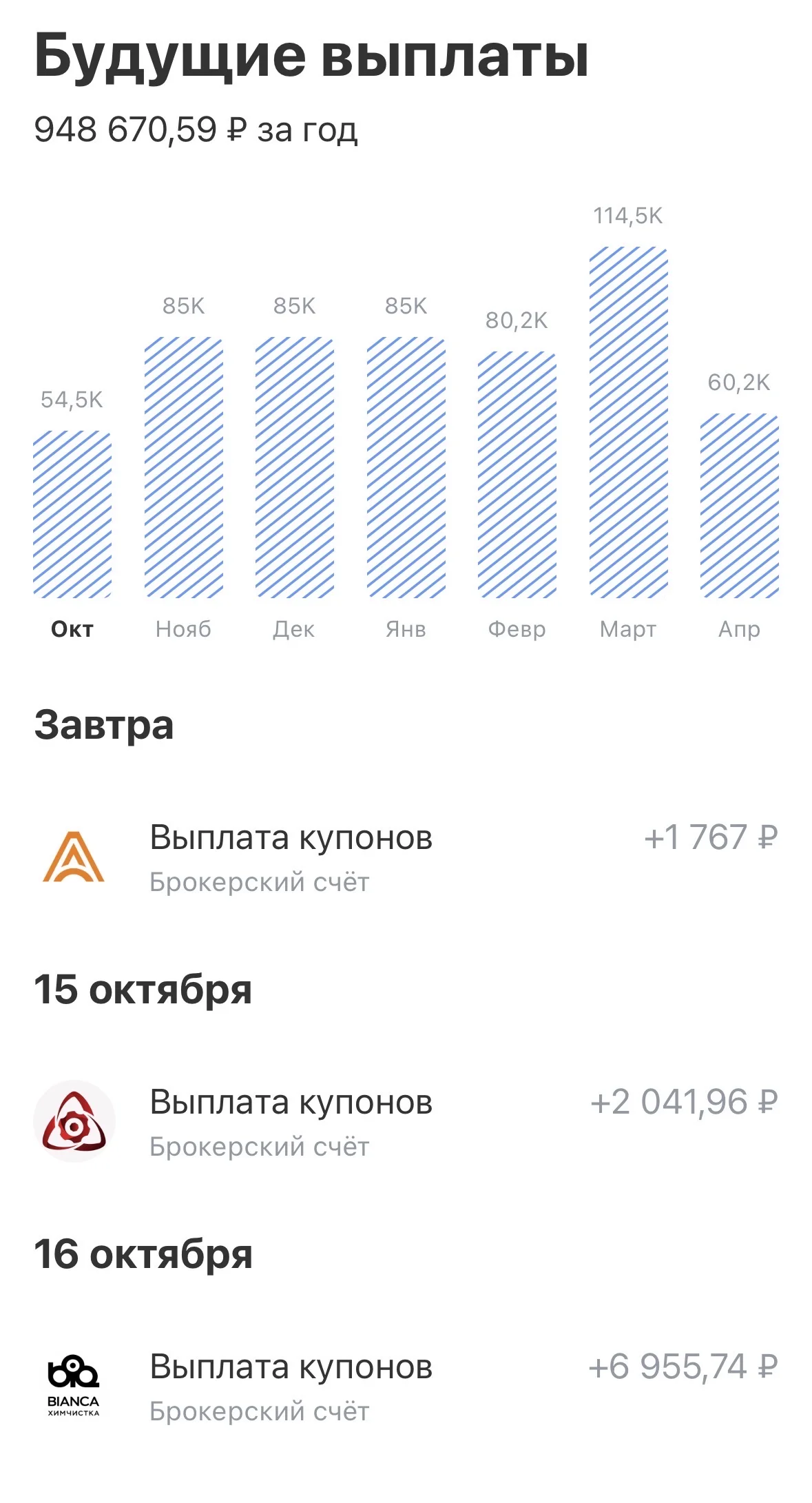The height and width of the screenshot is (1503, 812).
Task: Select the Дек month bar
Action: 295,467
